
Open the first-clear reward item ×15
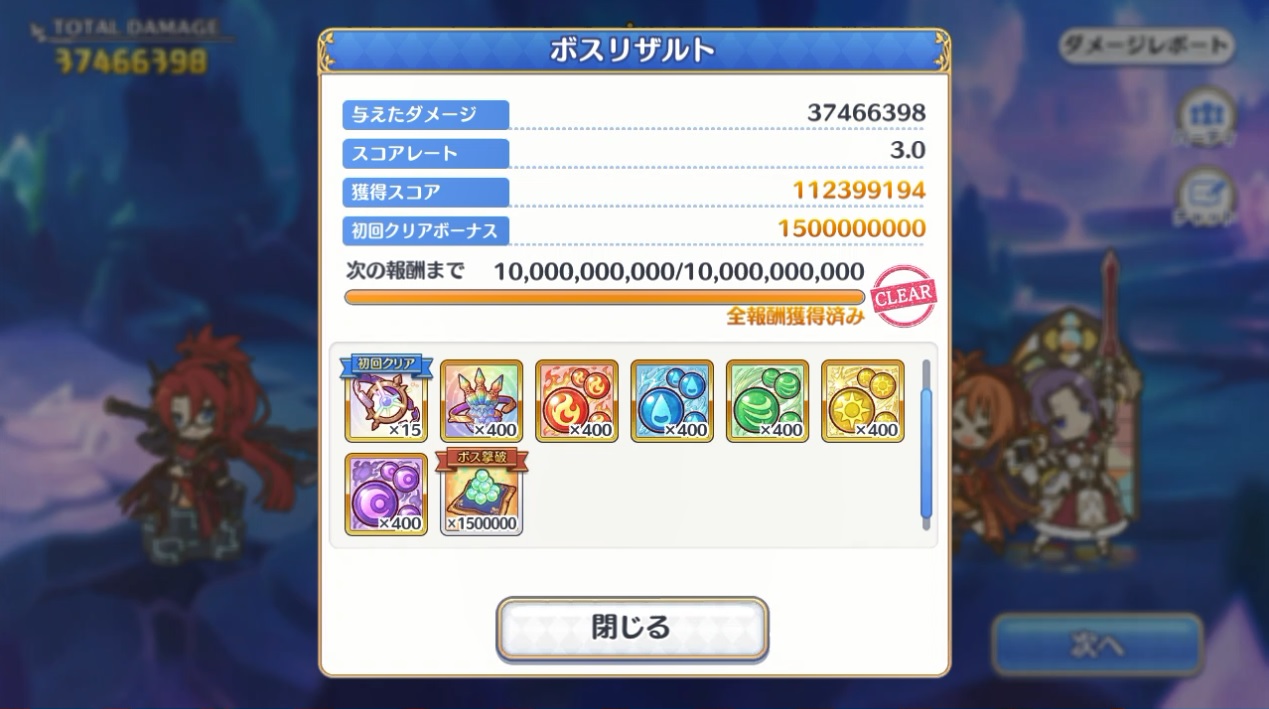pos(386,401)
